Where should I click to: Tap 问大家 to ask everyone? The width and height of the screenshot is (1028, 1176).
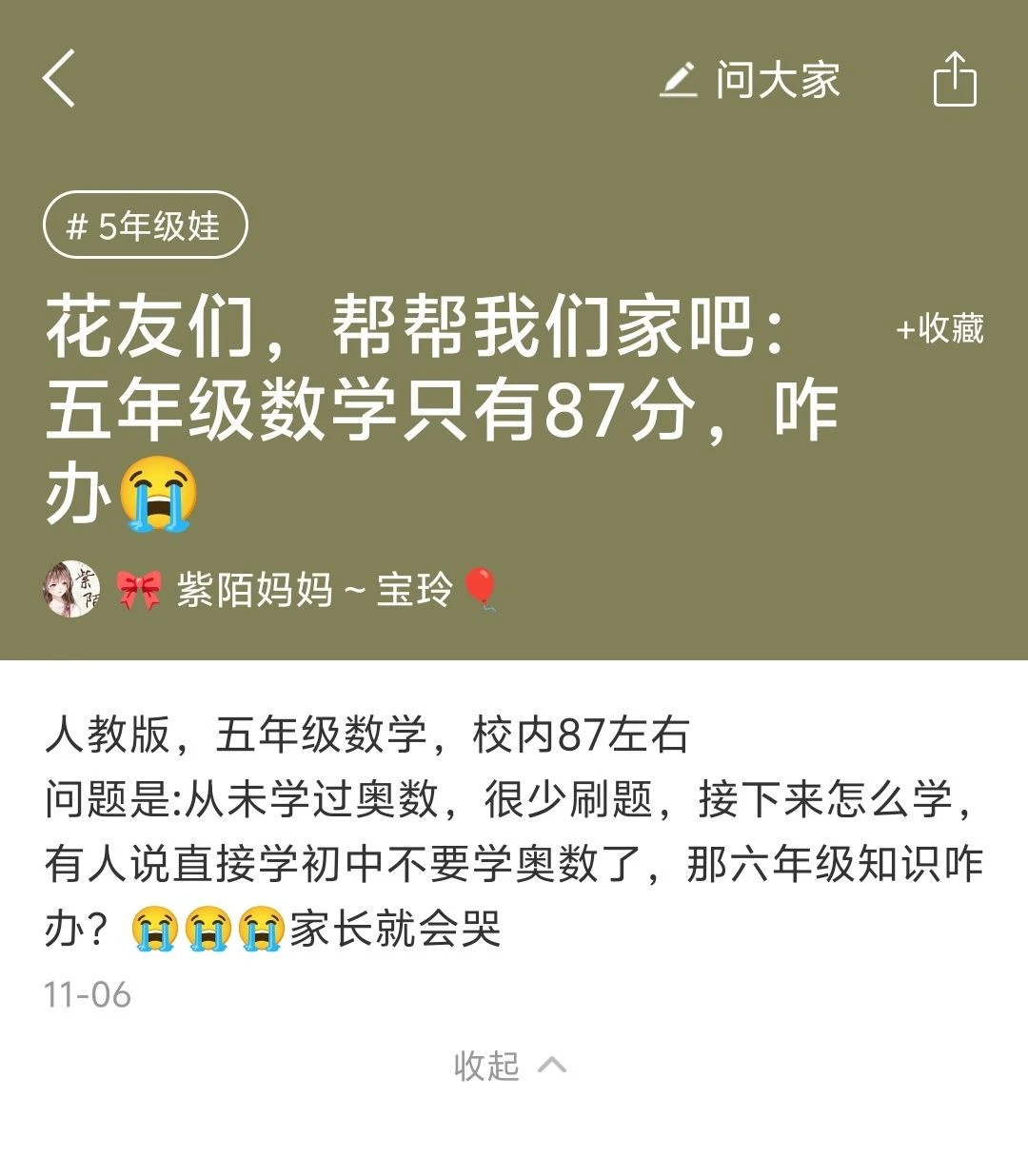coord(752,80)
